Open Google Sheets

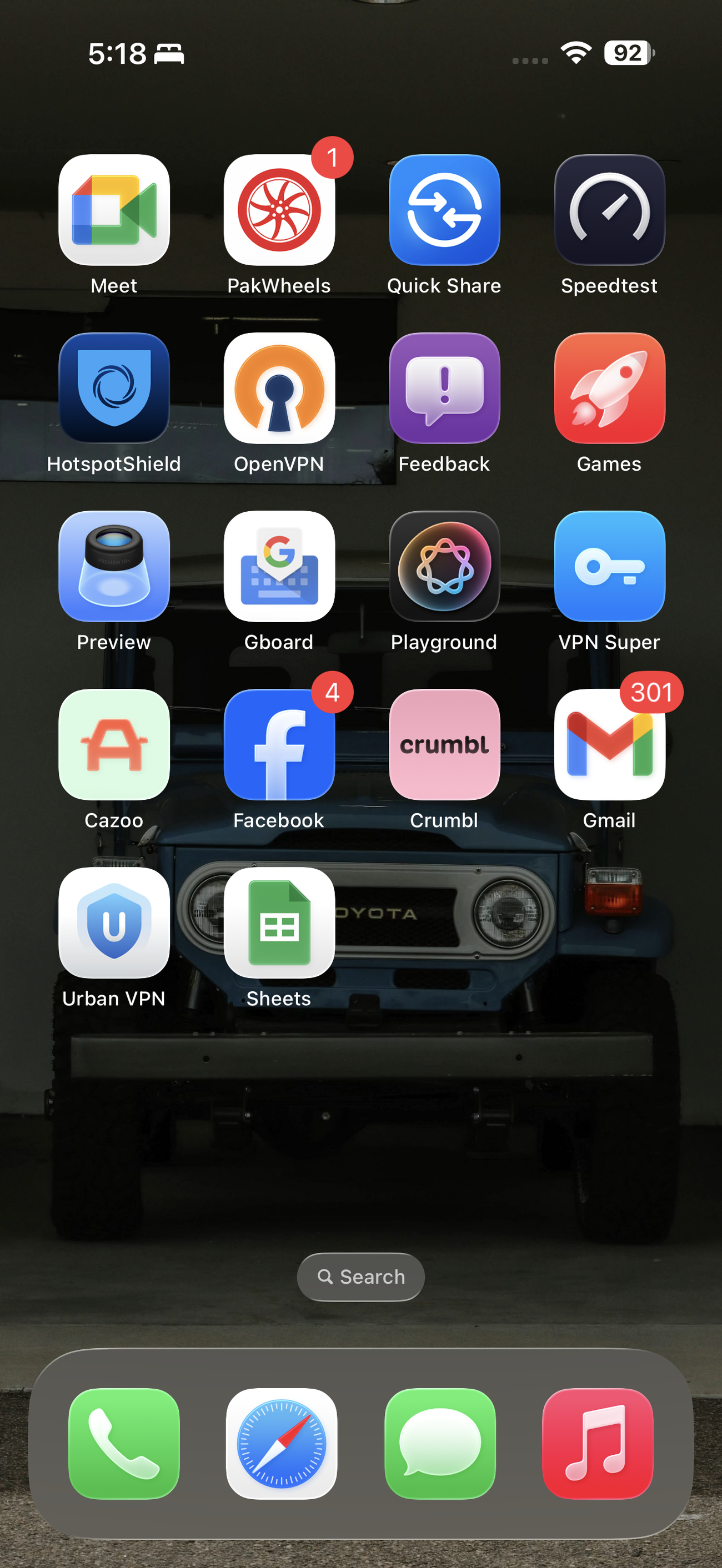279,923
